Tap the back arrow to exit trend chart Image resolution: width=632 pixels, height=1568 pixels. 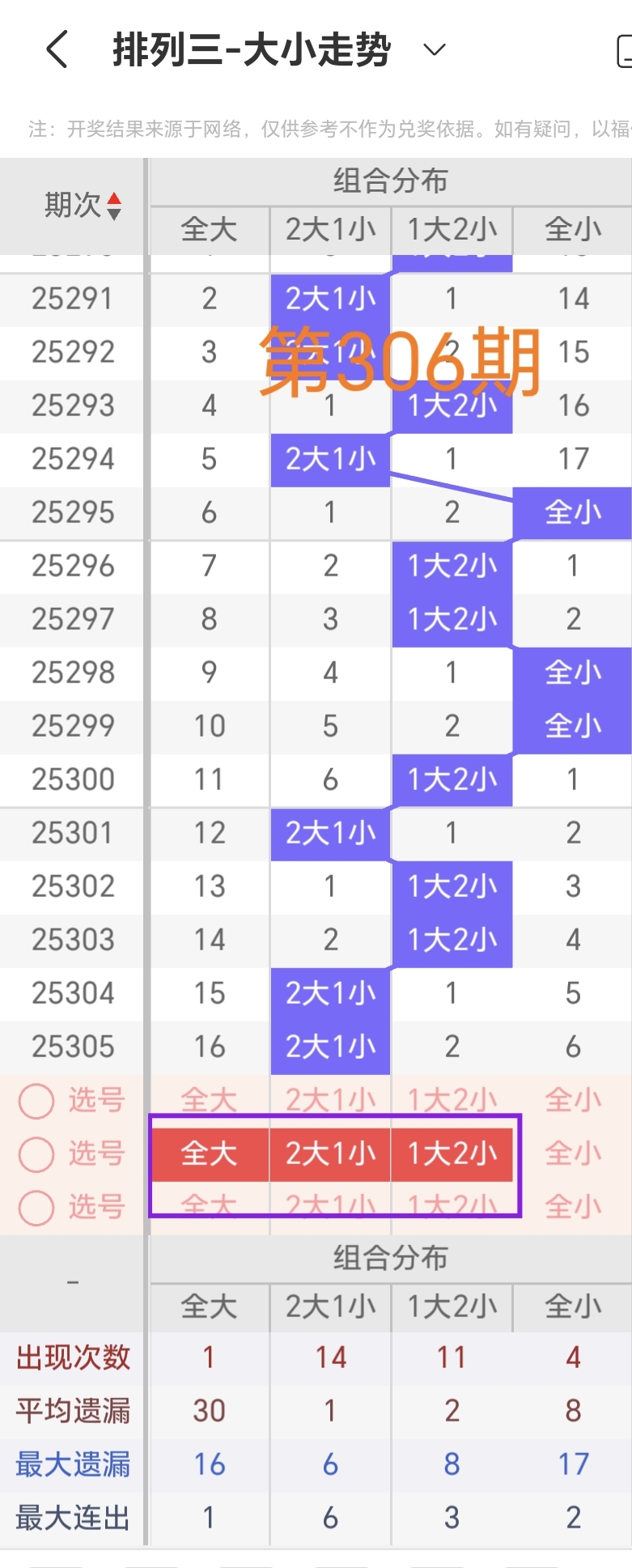pyautogui.click(x=54, y=49)
